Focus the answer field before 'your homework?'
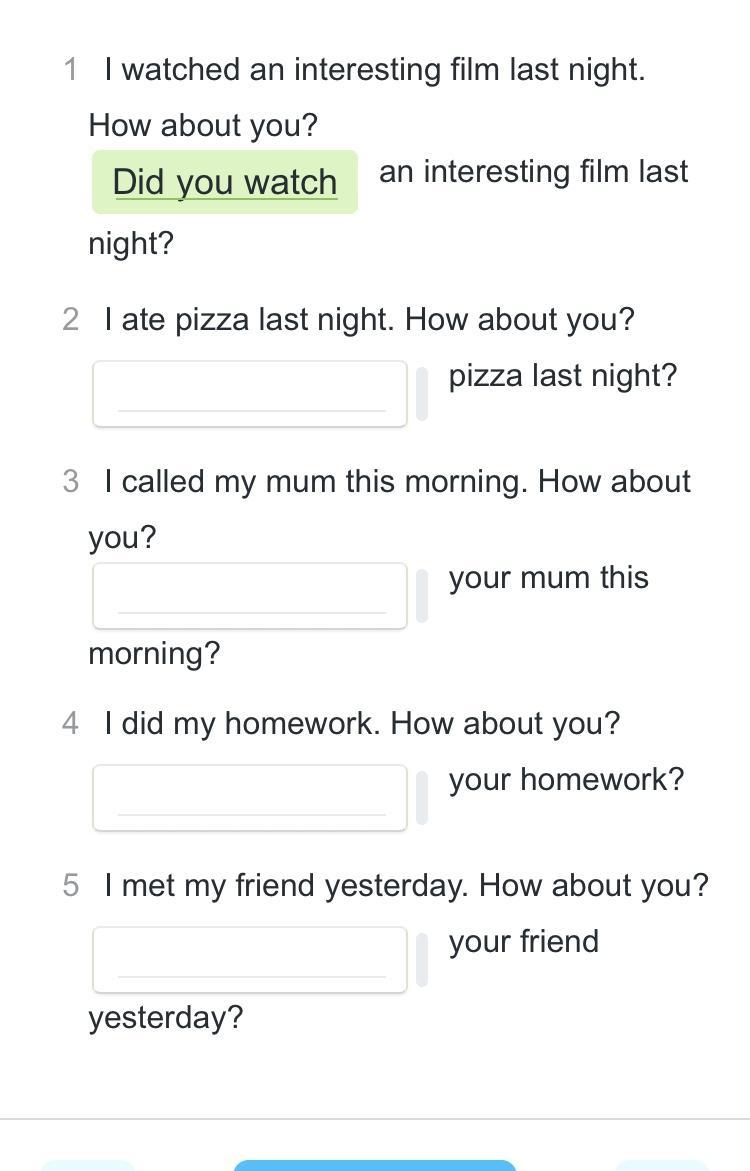Screen dimensions: 750x1171 (250, 798)
